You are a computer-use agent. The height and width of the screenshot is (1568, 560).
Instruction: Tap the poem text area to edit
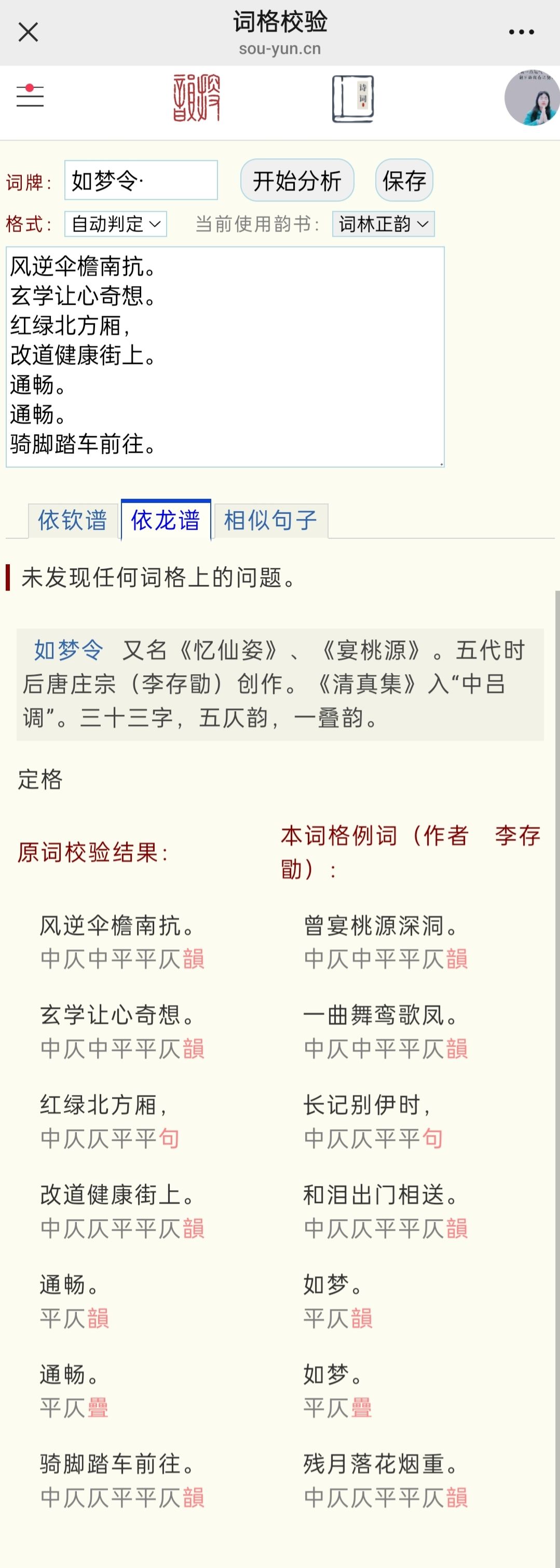pyautogui.click(x=225, y=357)
